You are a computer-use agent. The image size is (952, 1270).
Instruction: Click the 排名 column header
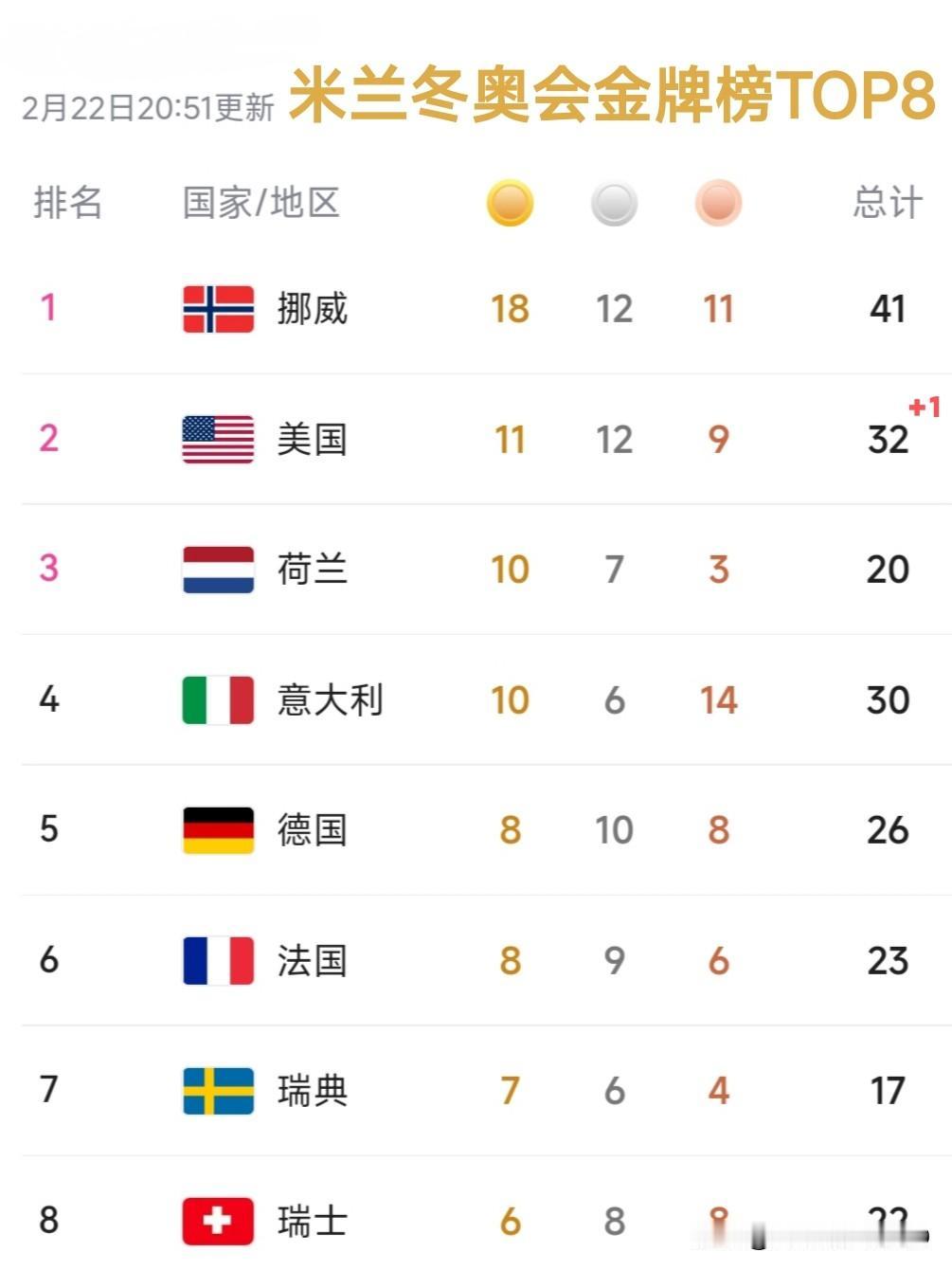tap(68, 203)
